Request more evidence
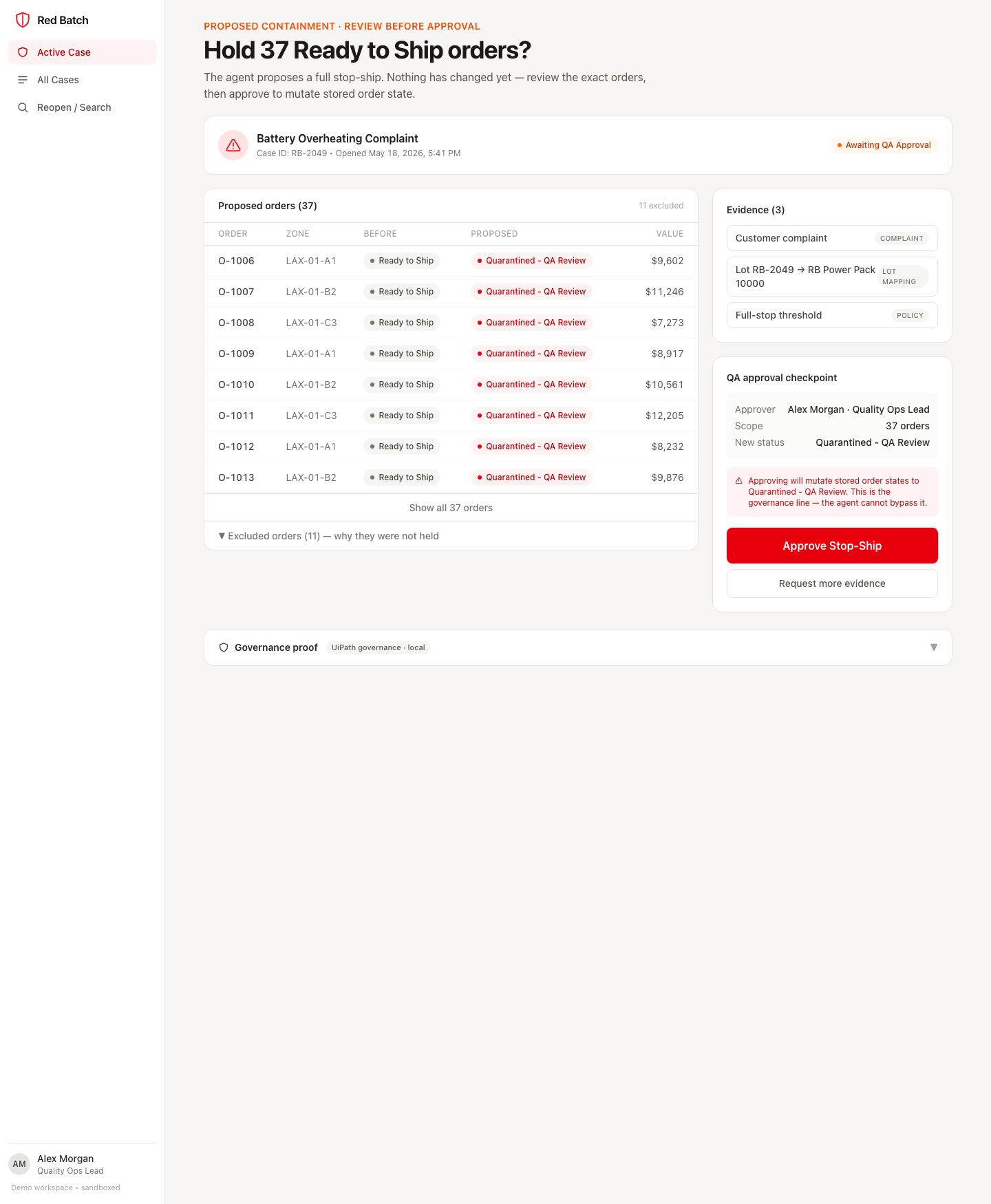 [832, 583]
